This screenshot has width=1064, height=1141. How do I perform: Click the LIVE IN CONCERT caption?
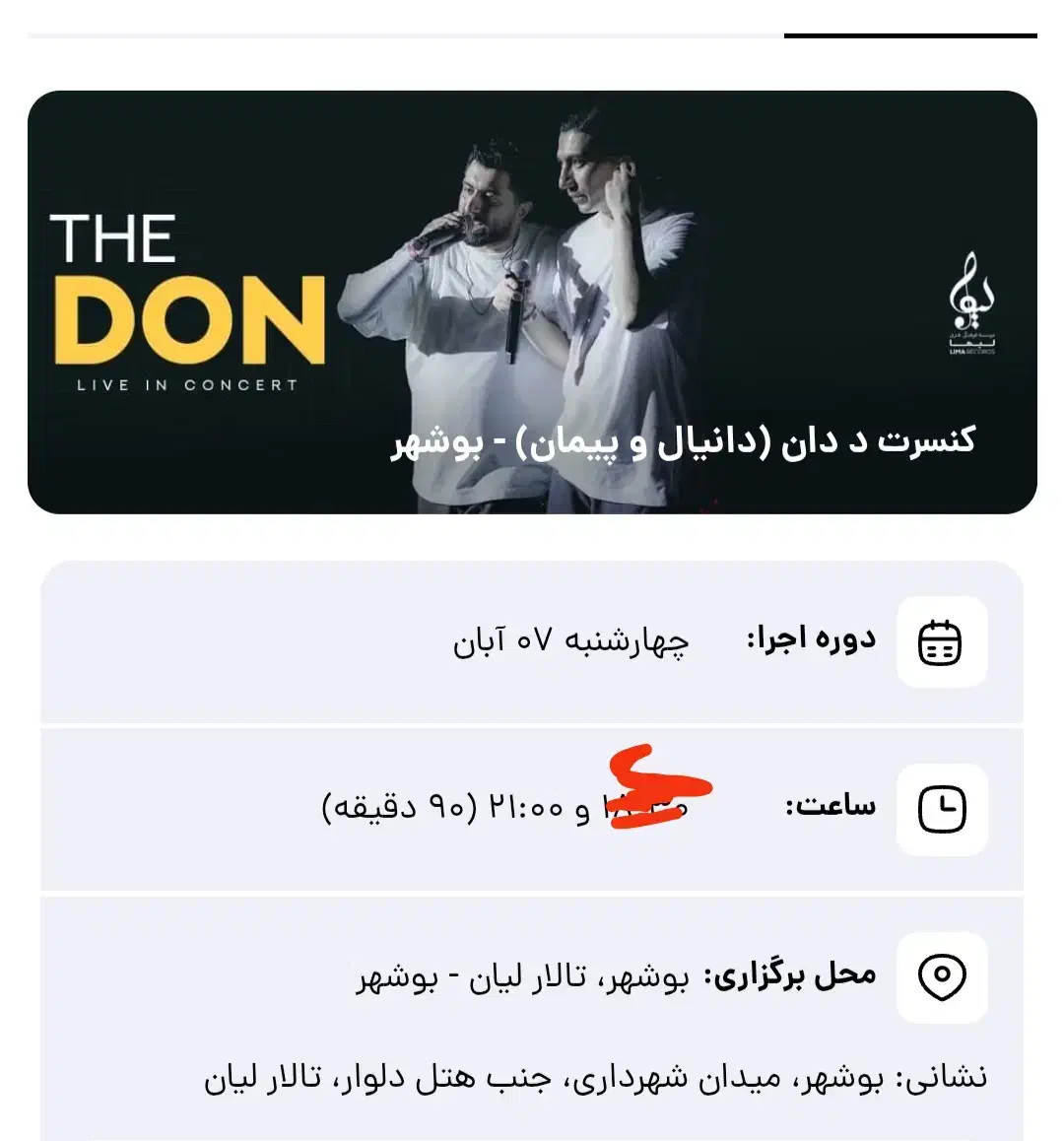[x=187, y=386]
